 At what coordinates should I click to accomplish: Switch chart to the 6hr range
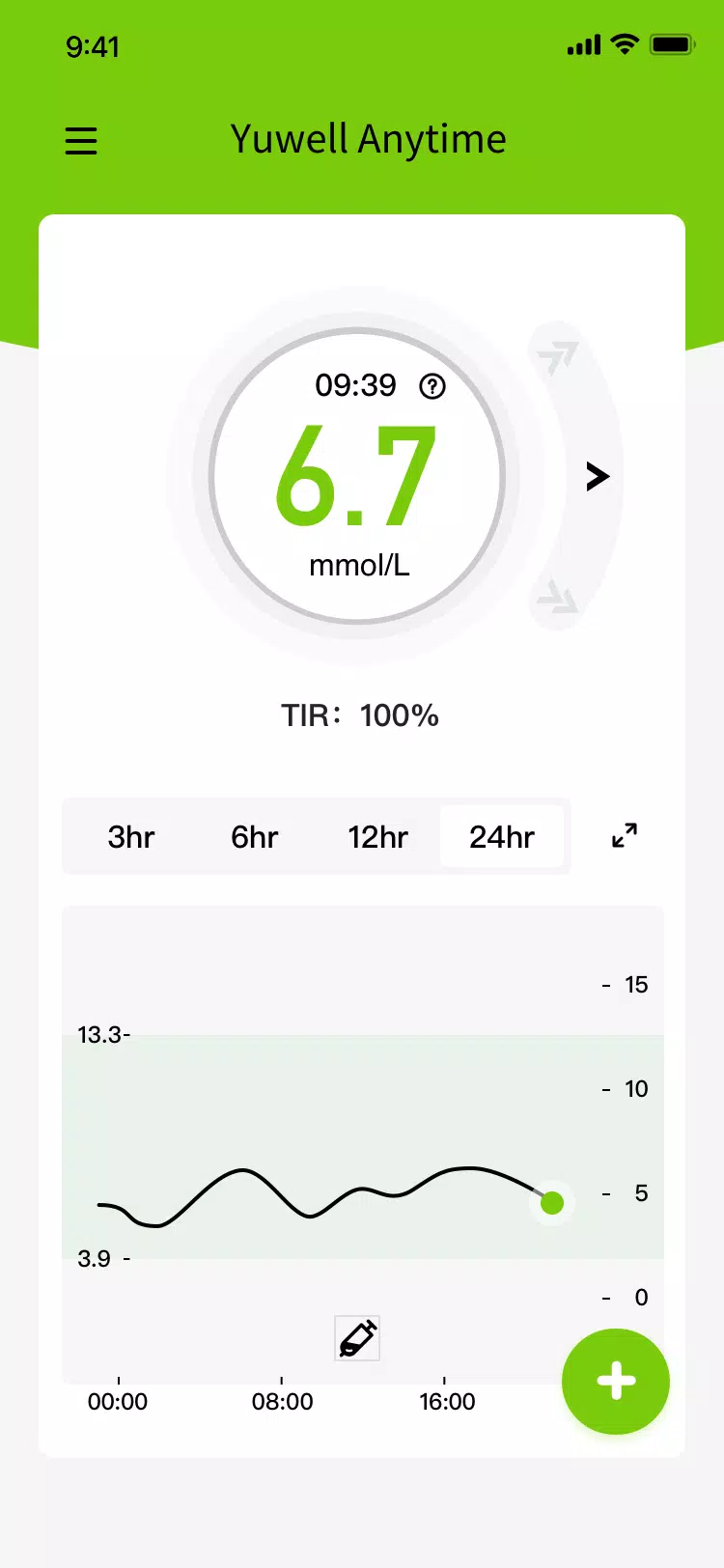click(x=255, y=837)
